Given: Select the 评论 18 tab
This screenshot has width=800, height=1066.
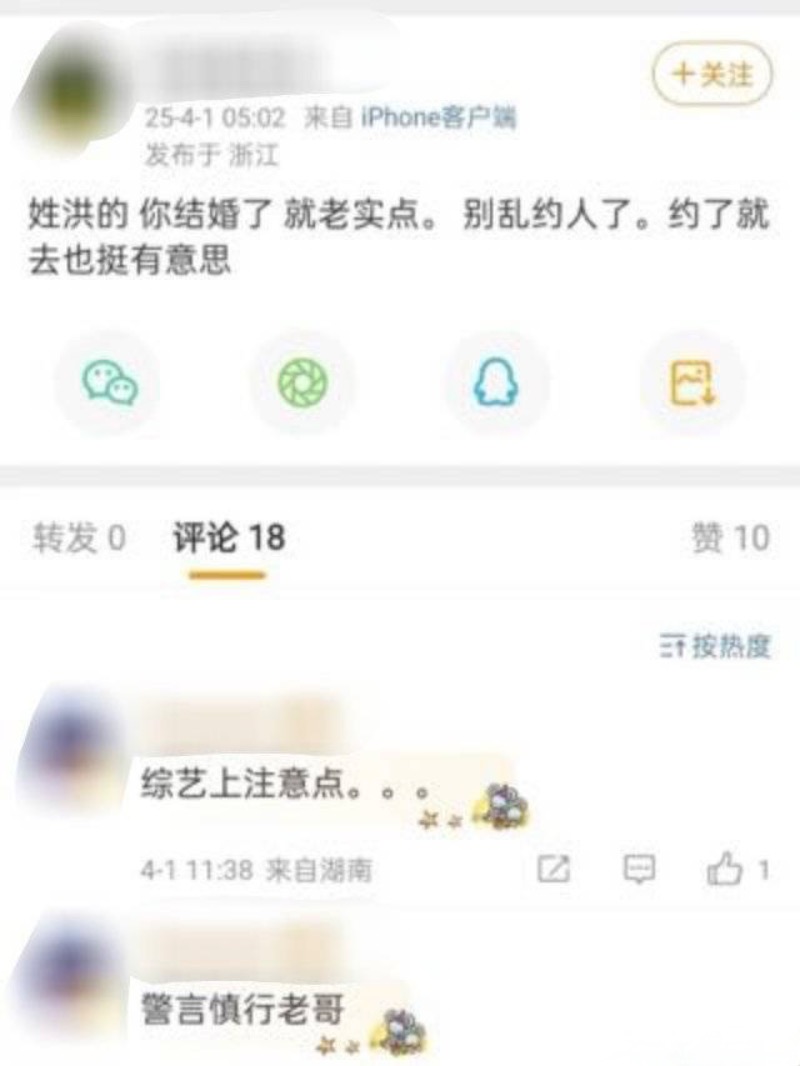Looking at the screenshot, I should [228, 539].
